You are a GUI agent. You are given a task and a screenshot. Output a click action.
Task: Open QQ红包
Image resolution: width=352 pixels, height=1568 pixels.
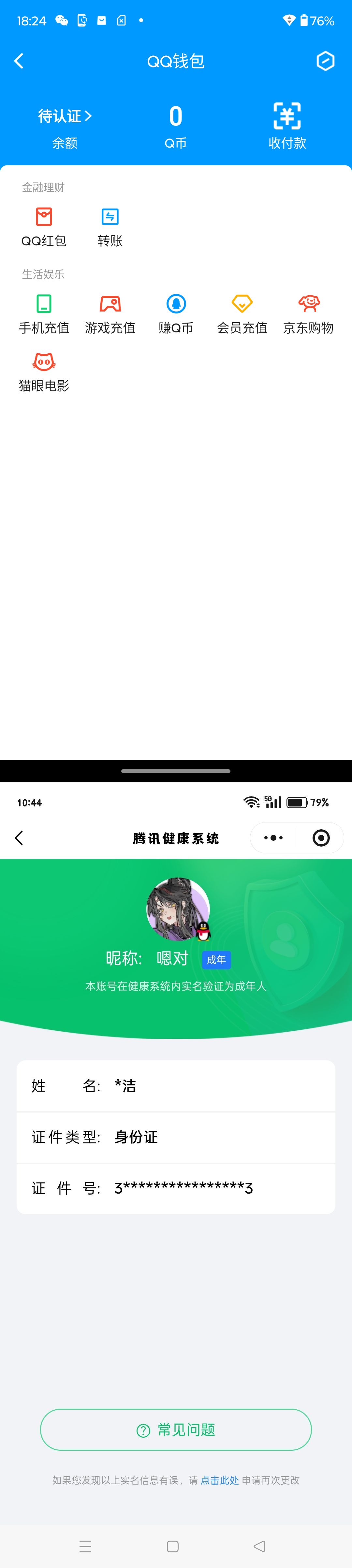[44, 226]
